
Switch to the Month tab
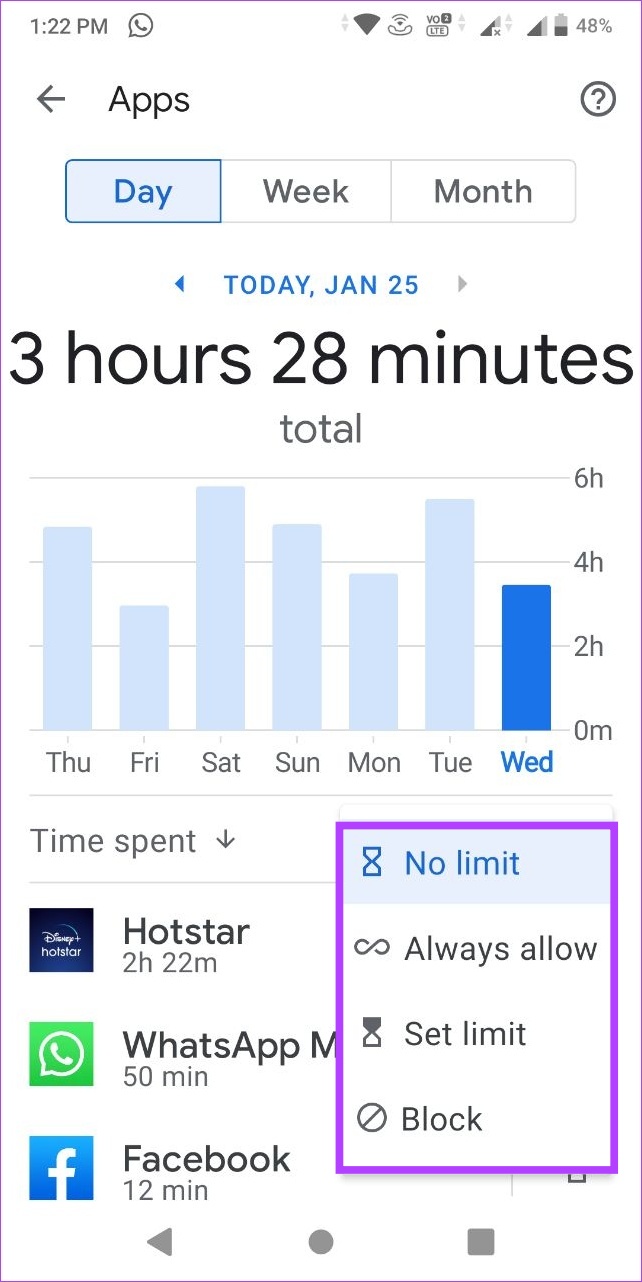coord(483,191)
